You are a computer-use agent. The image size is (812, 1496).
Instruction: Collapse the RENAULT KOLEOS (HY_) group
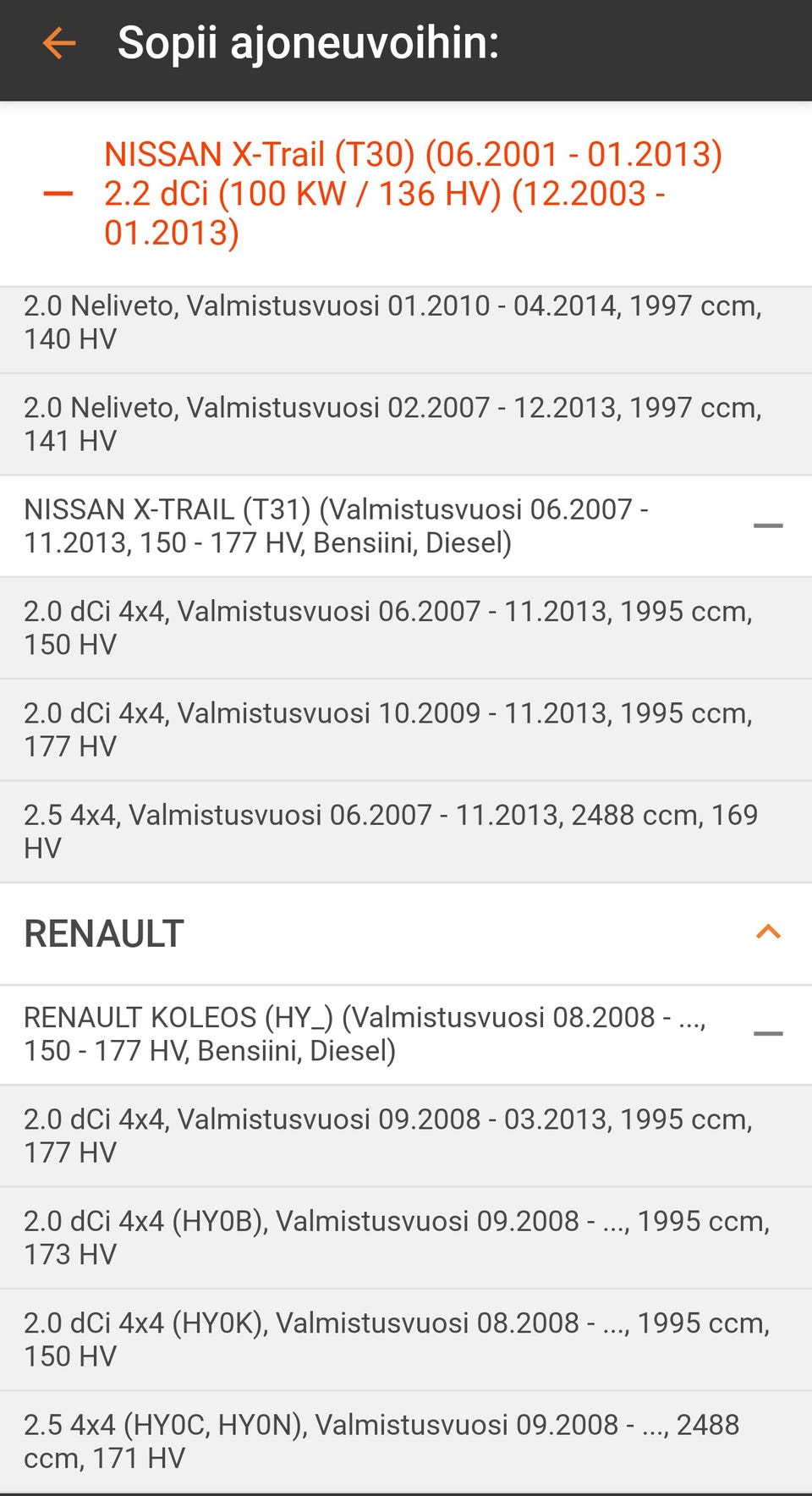[x=767, y=1033]
